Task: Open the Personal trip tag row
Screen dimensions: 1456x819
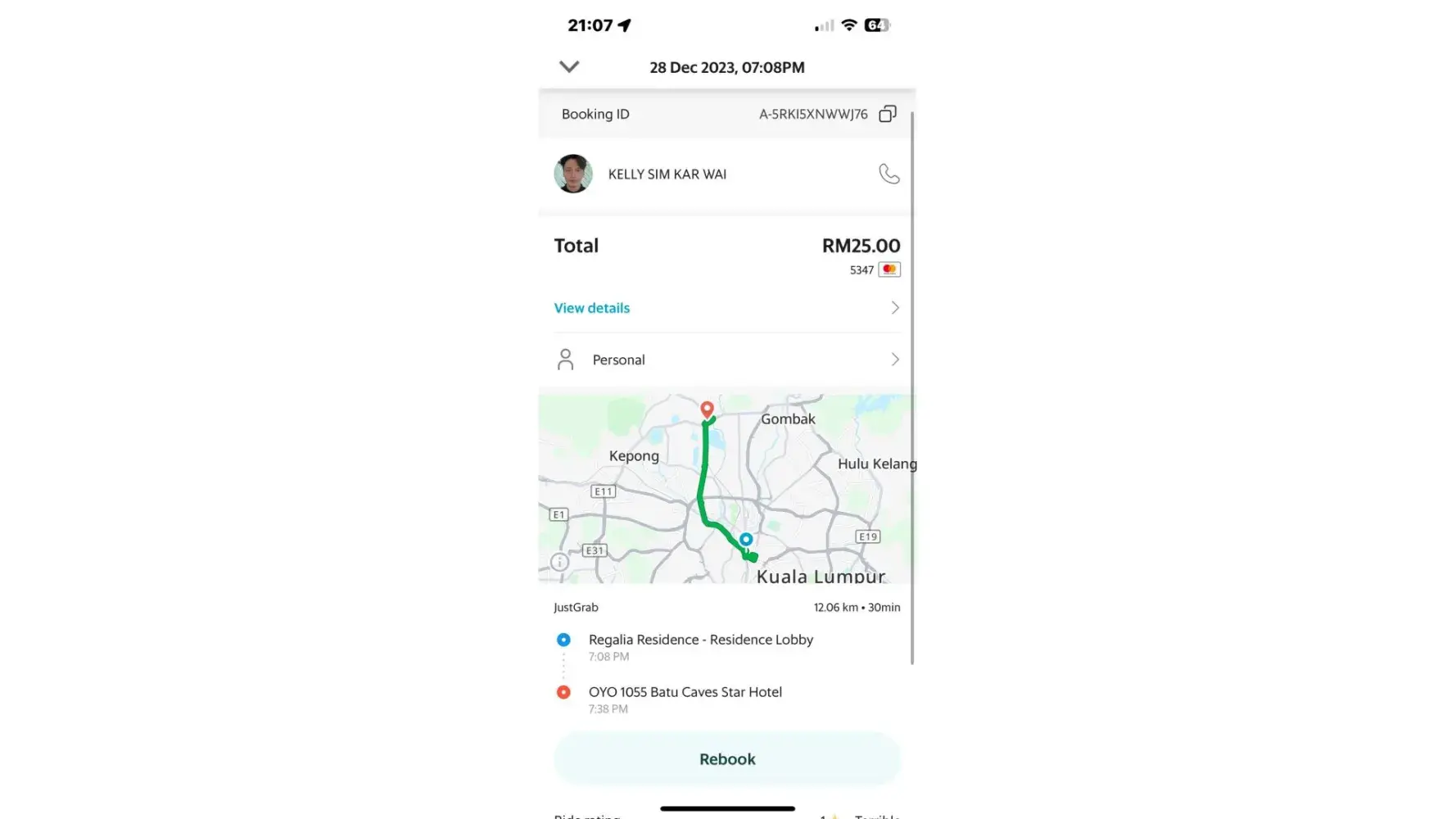Action: point(726,360)
